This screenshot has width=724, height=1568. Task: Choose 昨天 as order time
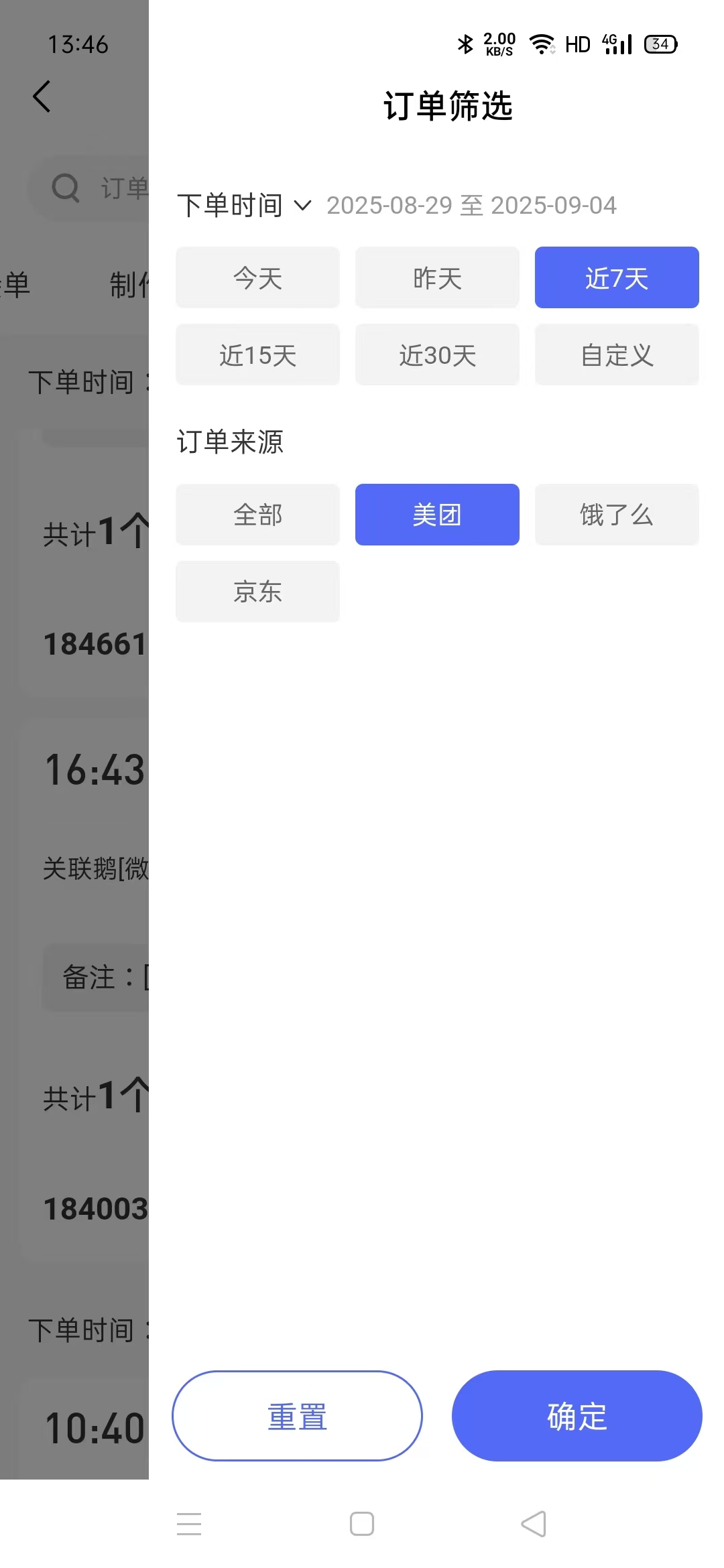click(437, 277)
